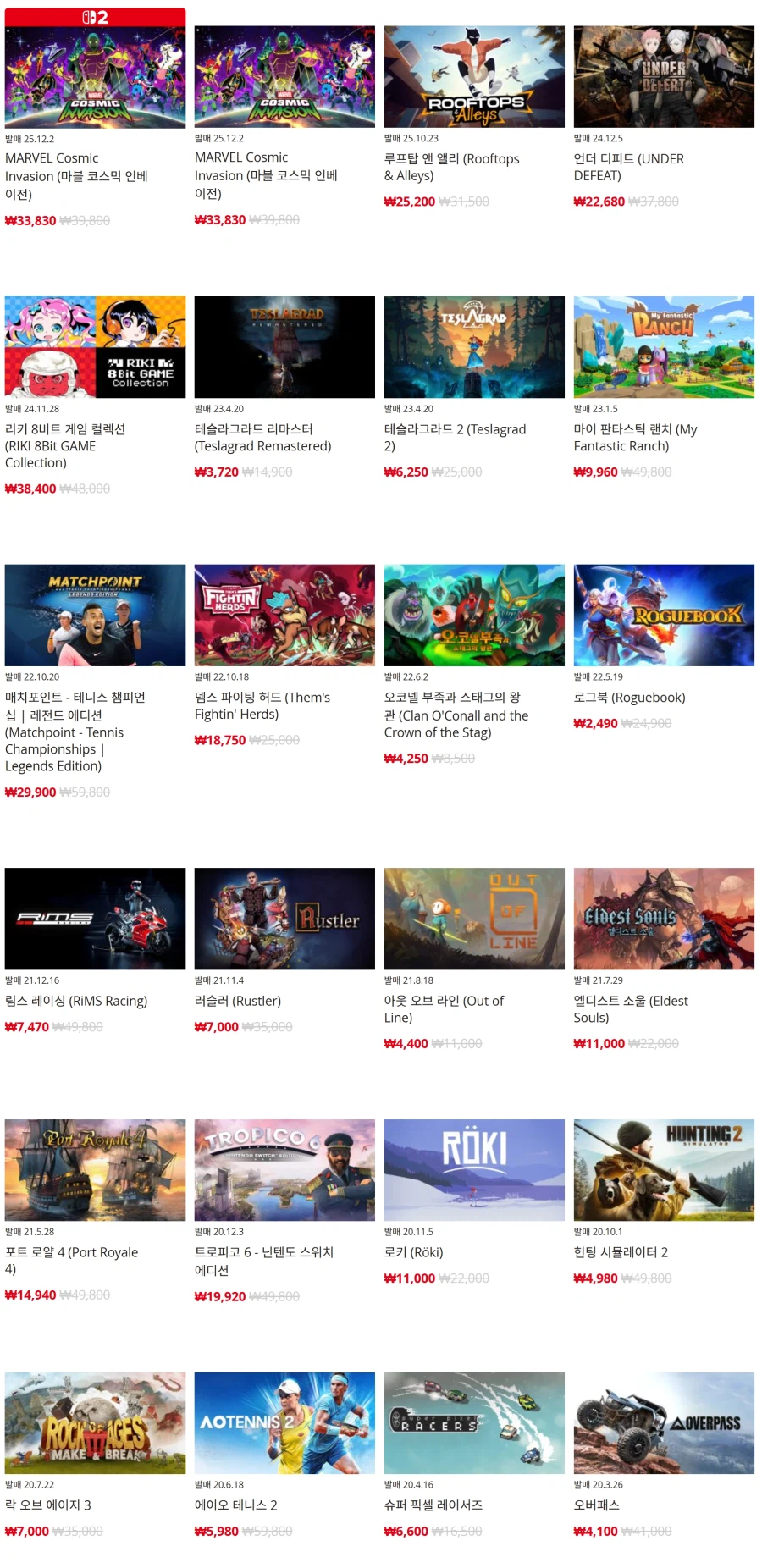Open RiMS Racing product card
This screenshot has height=1568, width=762.
95,919
